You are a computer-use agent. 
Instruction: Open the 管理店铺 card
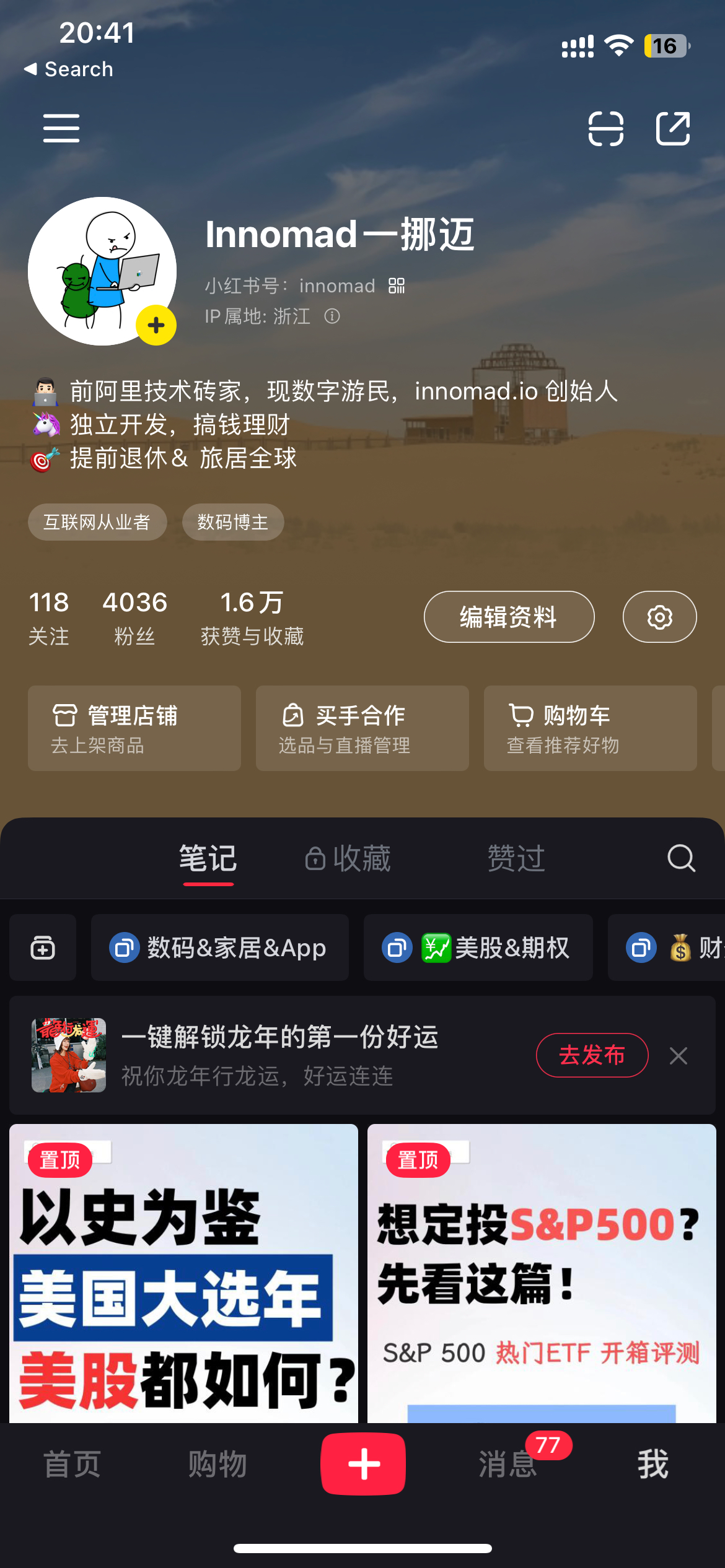(x=134, y=728)
